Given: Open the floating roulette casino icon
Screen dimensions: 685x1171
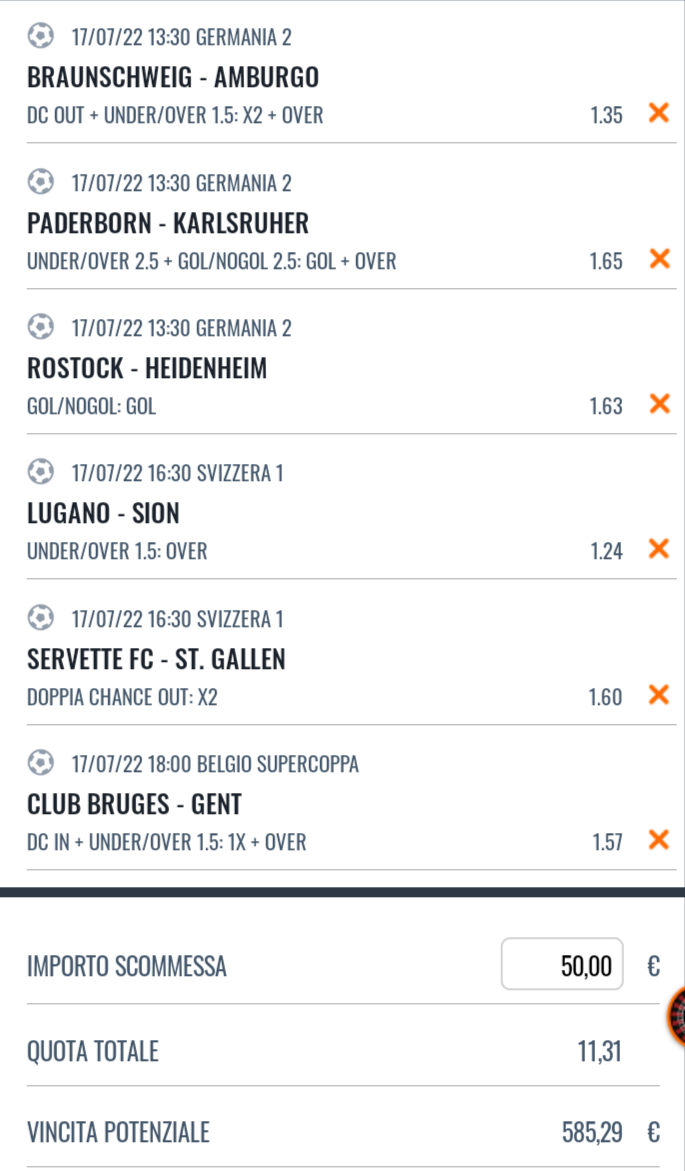Looking at the screenshot, I should point(677,1016).
